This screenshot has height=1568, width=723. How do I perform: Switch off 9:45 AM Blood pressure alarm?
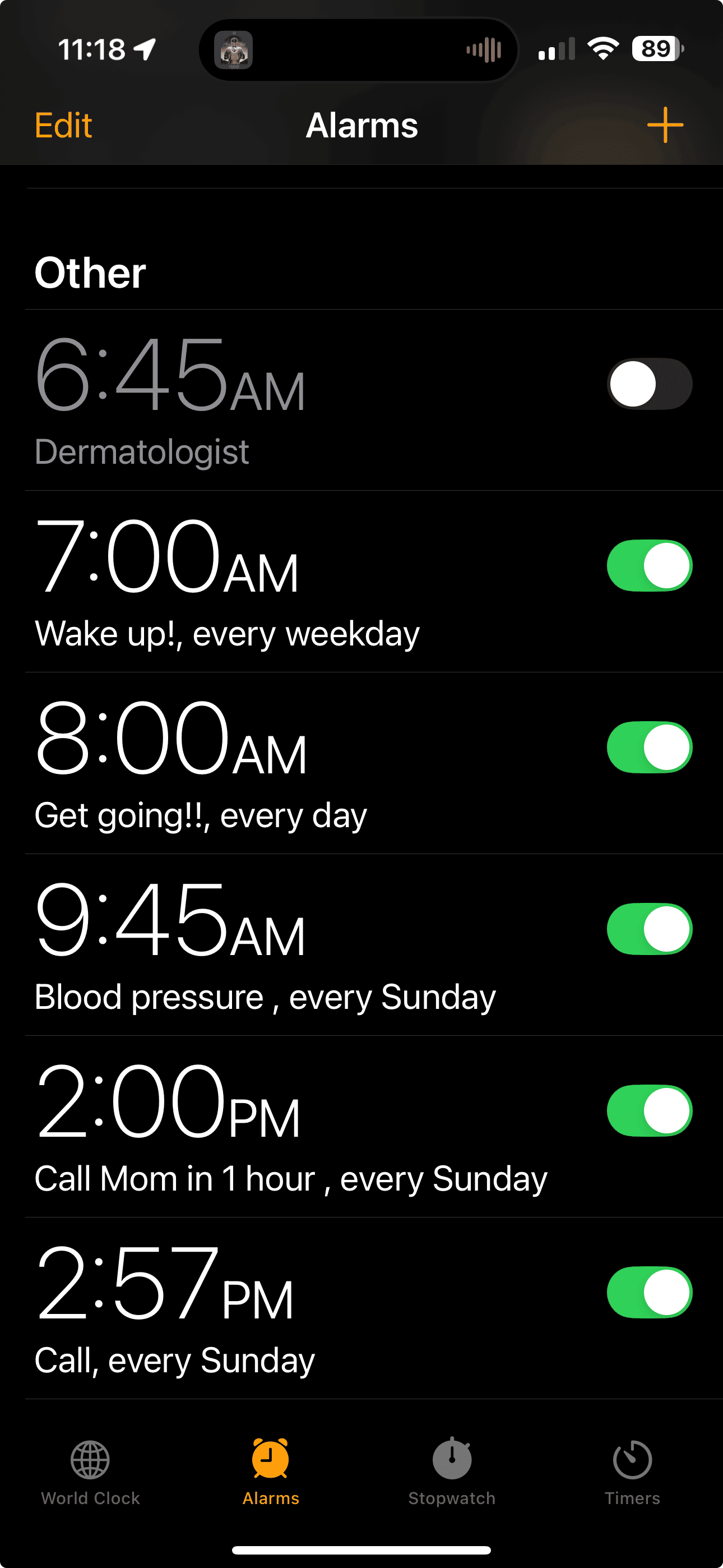650,929
